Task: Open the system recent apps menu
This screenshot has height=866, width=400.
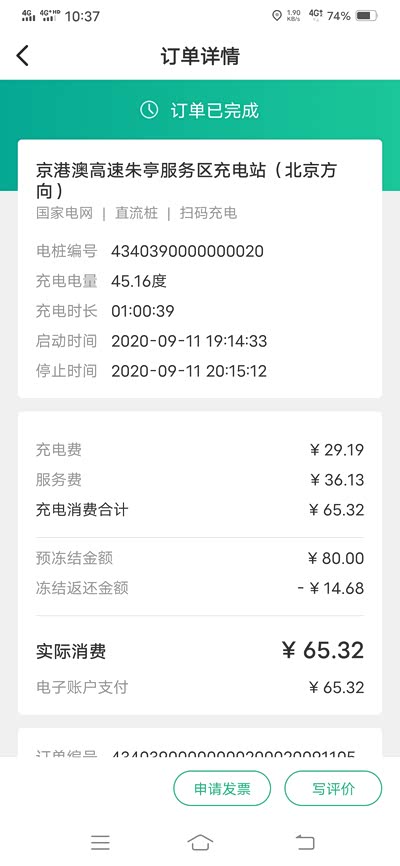Action: tap(101, 842)
